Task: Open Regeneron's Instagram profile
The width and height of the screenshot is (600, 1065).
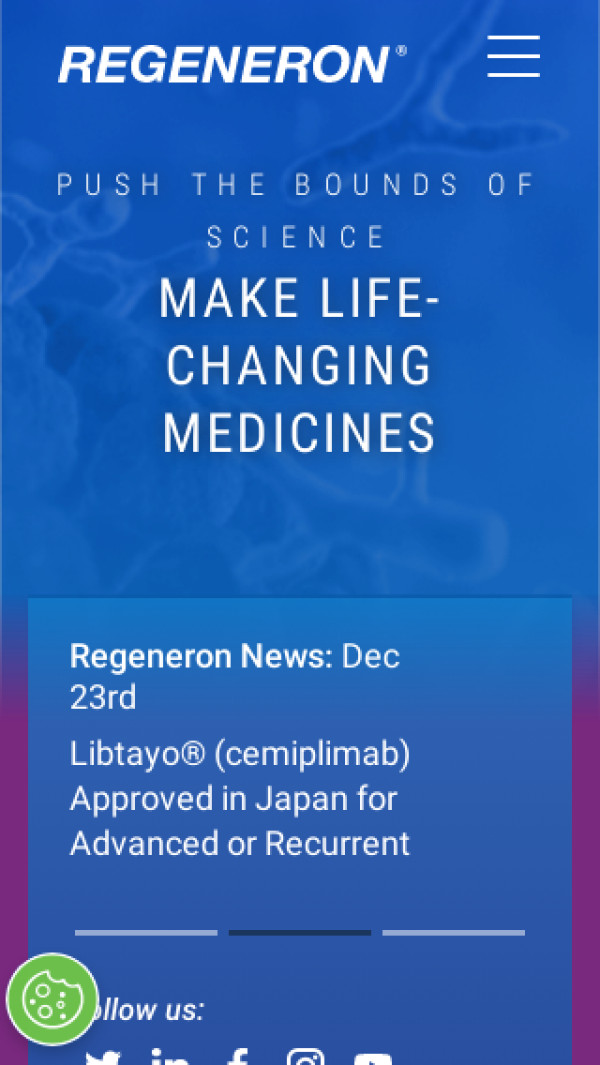Action: click(305, 1056)
